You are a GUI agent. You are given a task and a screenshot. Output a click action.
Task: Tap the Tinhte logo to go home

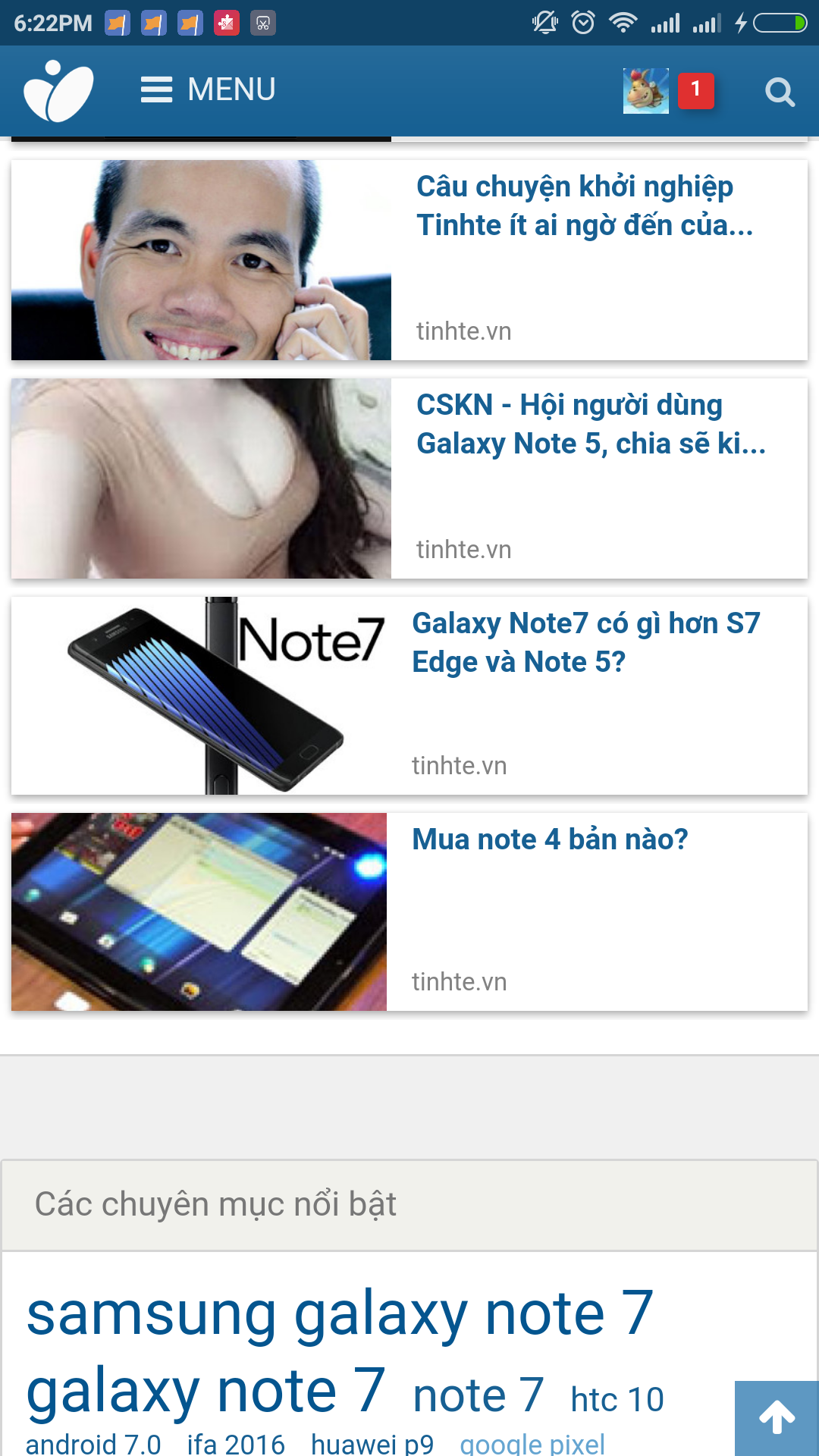[x=58, y=91]
